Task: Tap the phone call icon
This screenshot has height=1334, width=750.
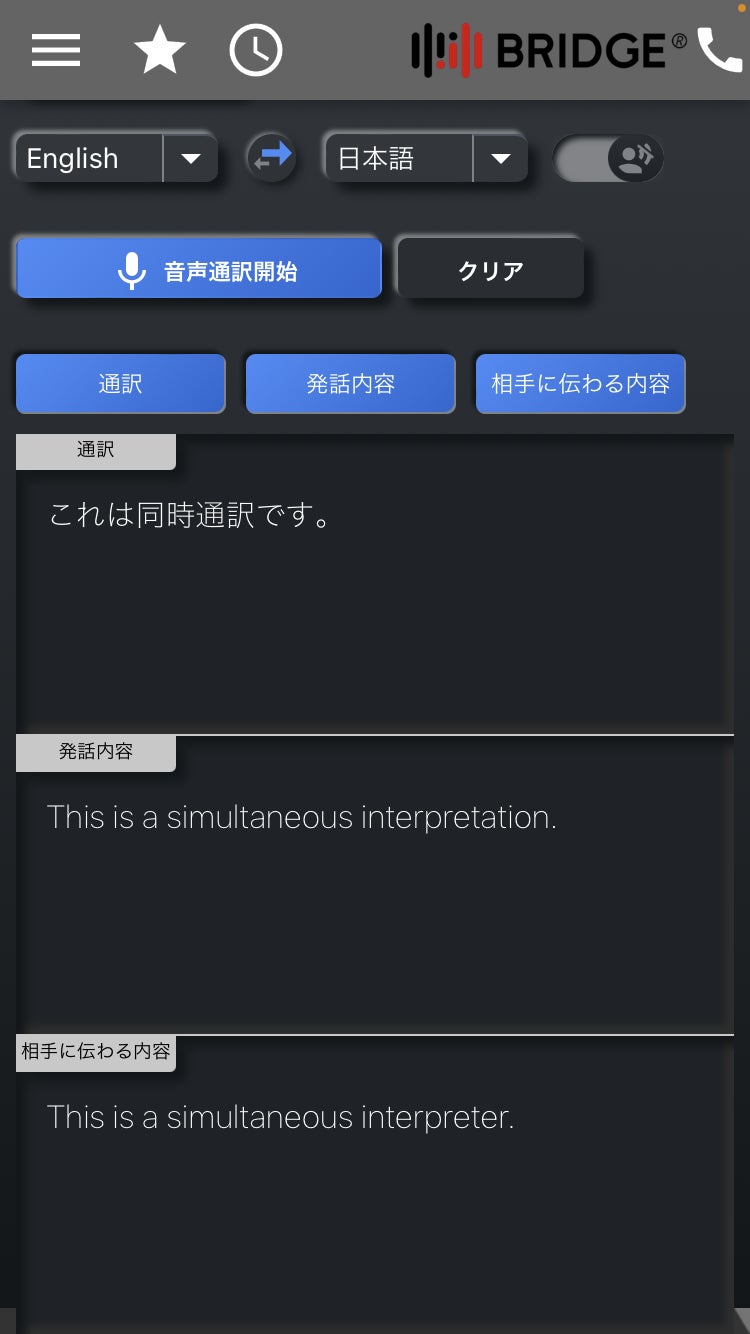Action: coord(720,50)
